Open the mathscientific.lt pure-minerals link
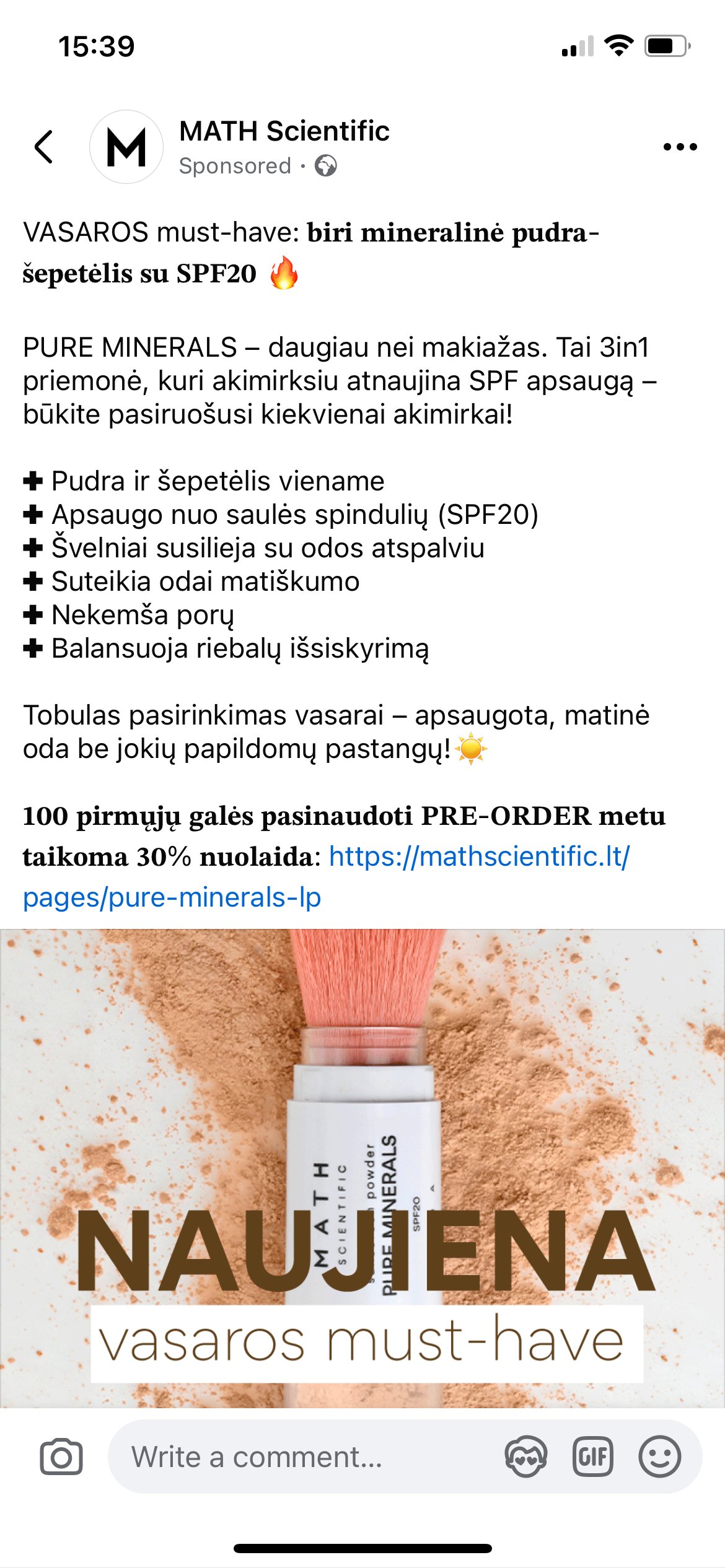The image size is (725, 1568). [x=327, y=877]
